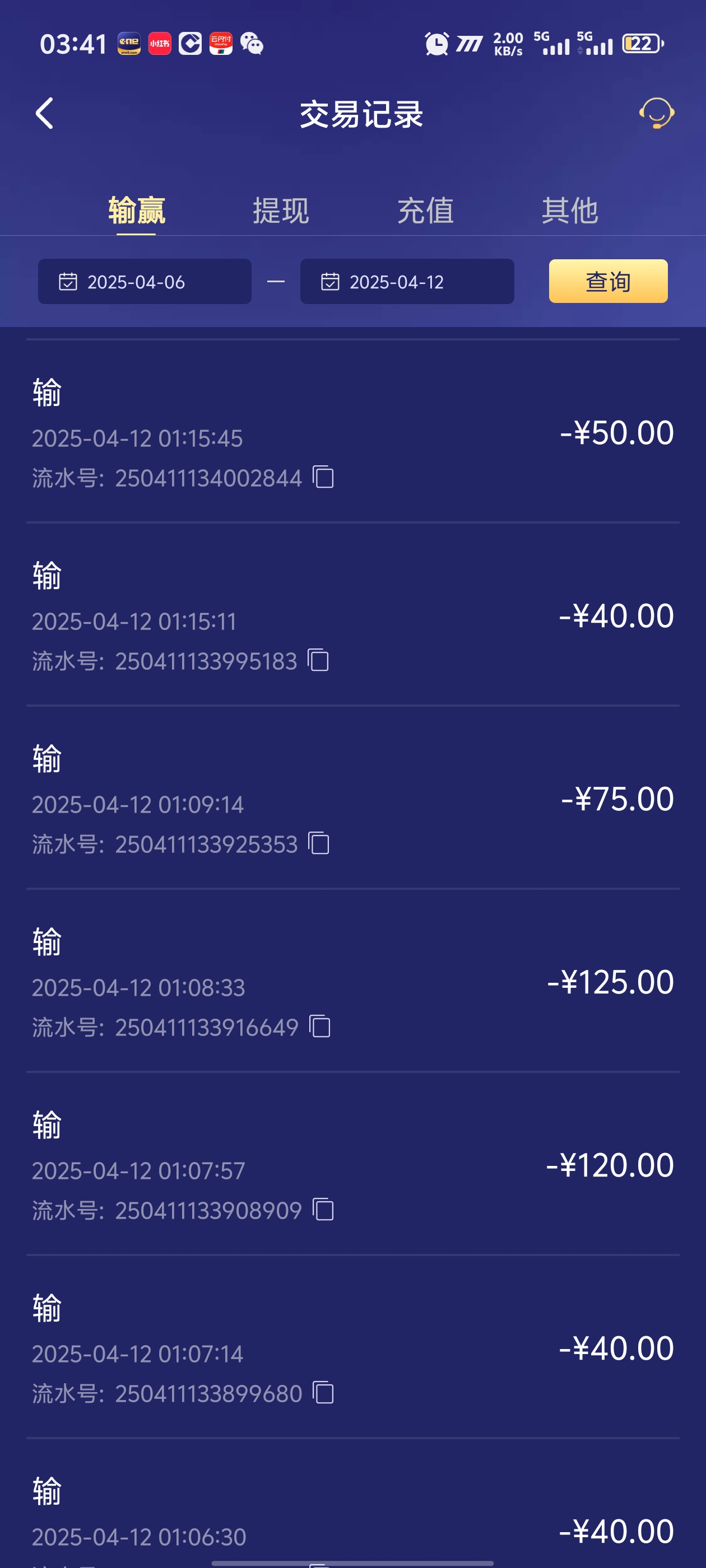
Task: Open start date picker showing 2025-04-06
Action: point(145,282)
